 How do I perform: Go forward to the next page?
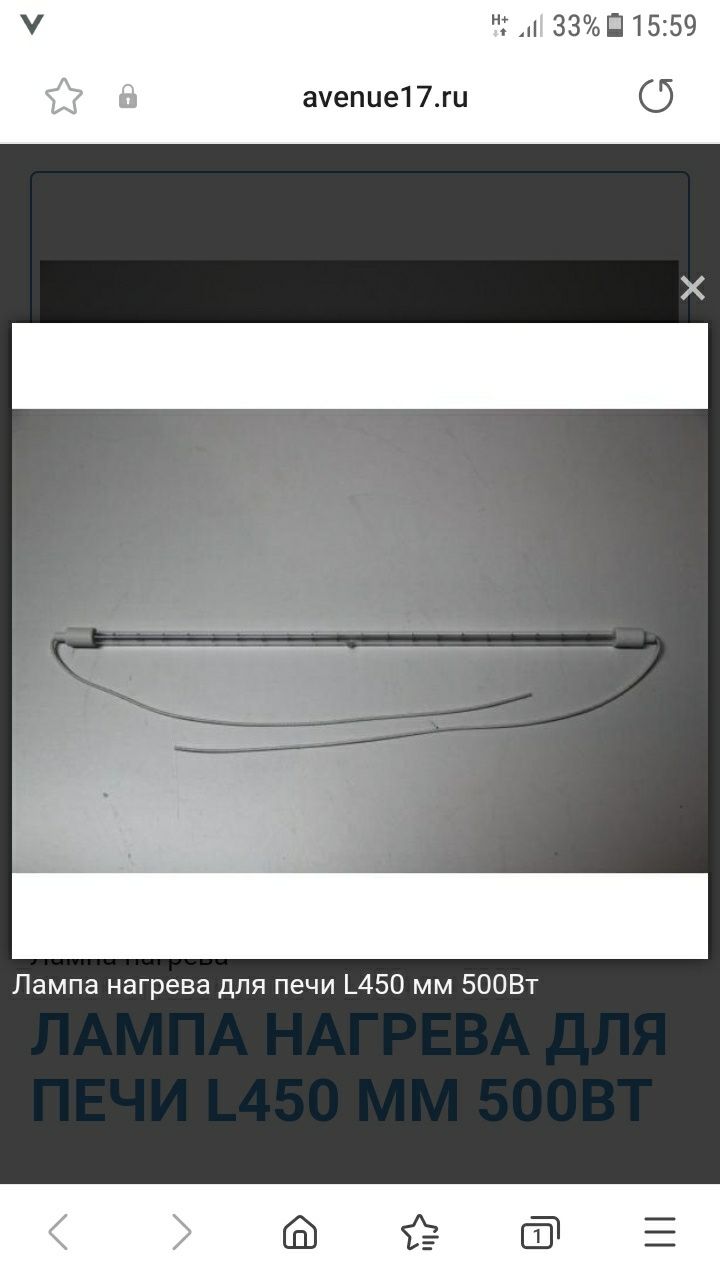tap(181, 1232)
